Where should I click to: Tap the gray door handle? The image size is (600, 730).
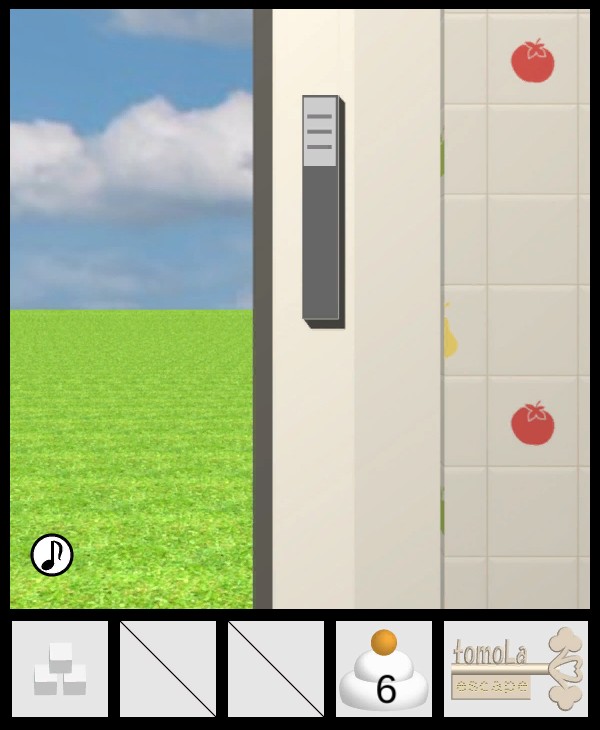click(322, 211)
